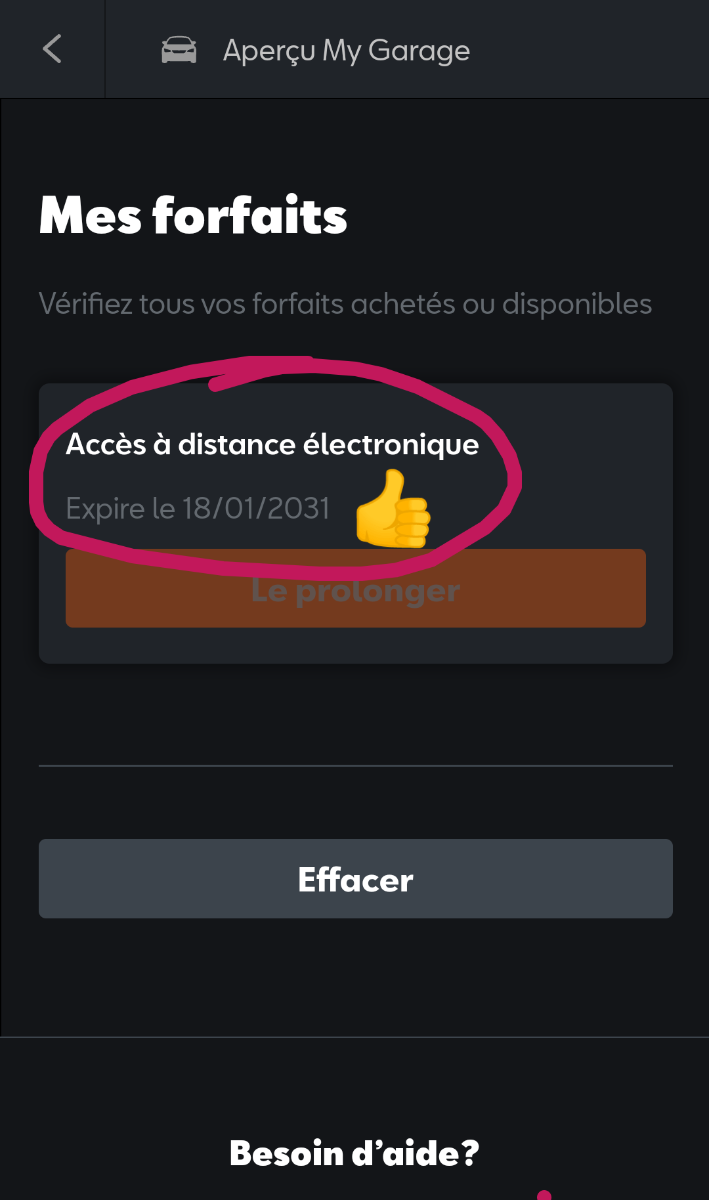Tap the Effacer button
The image size is (709, 1200).
(x=355, y=879)
